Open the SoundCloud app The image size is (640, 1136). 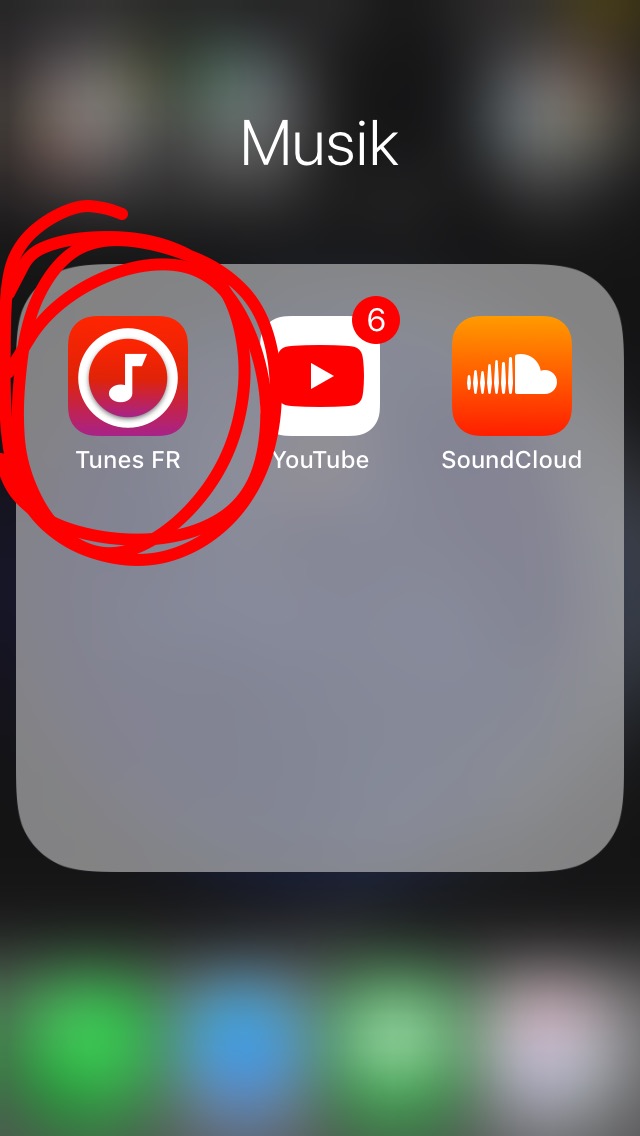(x=511, y=377)
